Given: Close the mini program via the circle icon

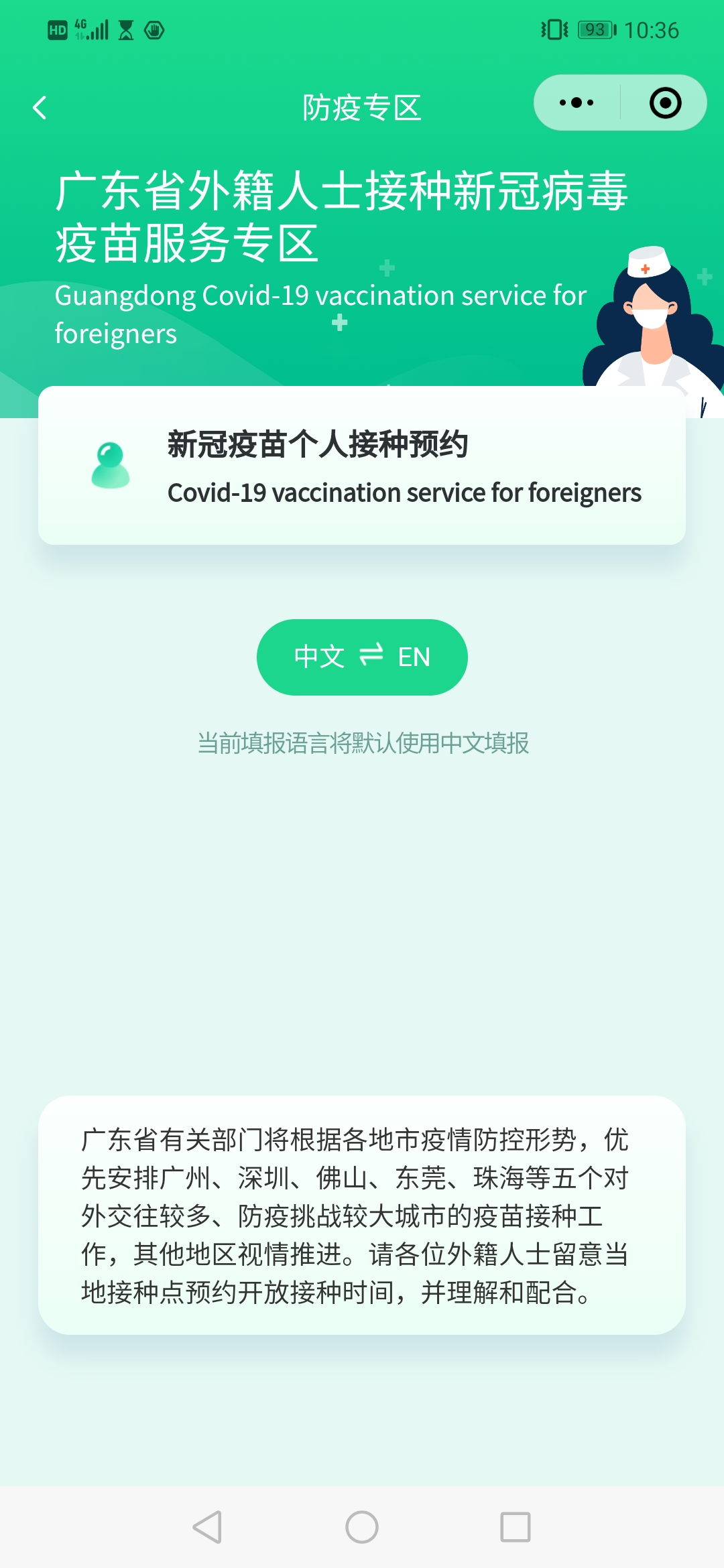Looking at the screenshot, I should point(665,103).
